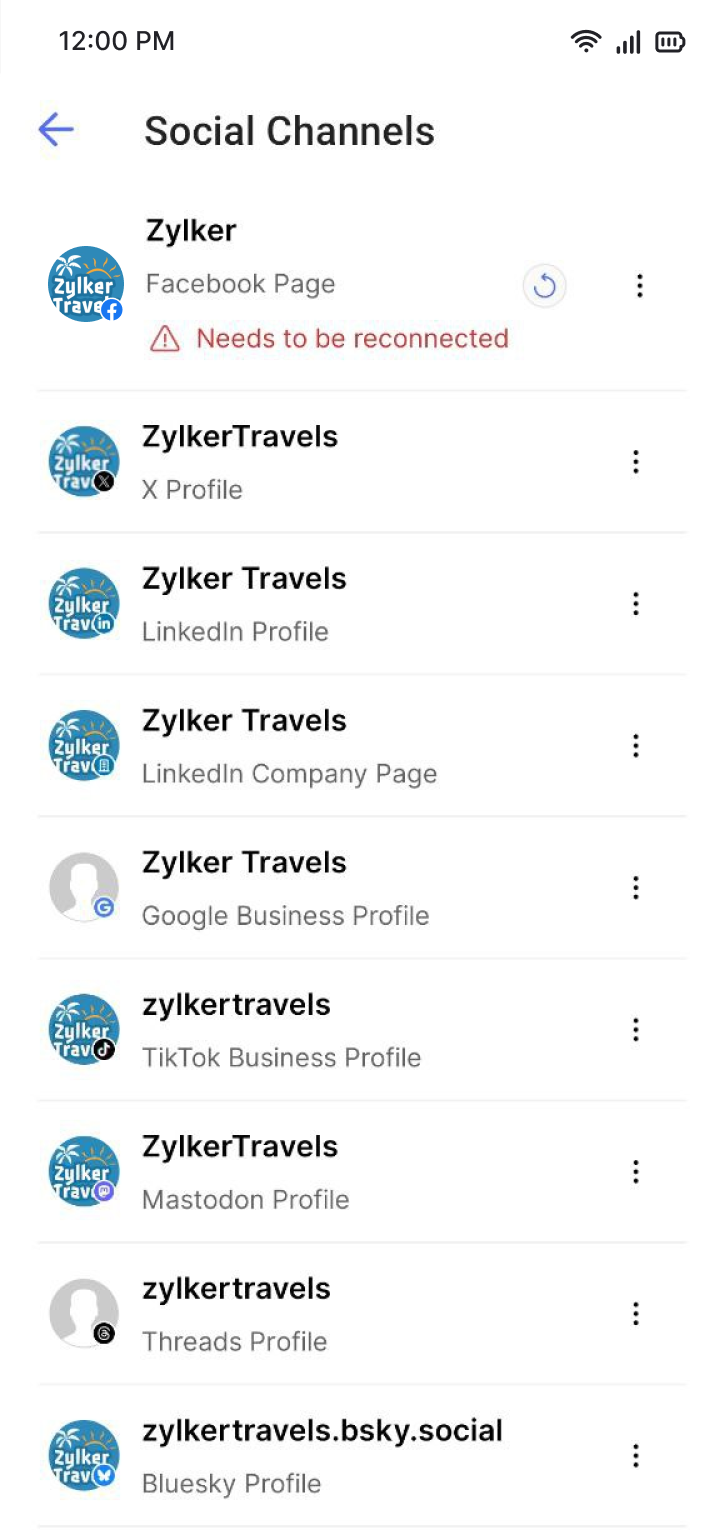The width and height of the screenshot is (720, 1540).
Task: Open the Mastodon Profile overflow menu
Action: click(635, 1172)
